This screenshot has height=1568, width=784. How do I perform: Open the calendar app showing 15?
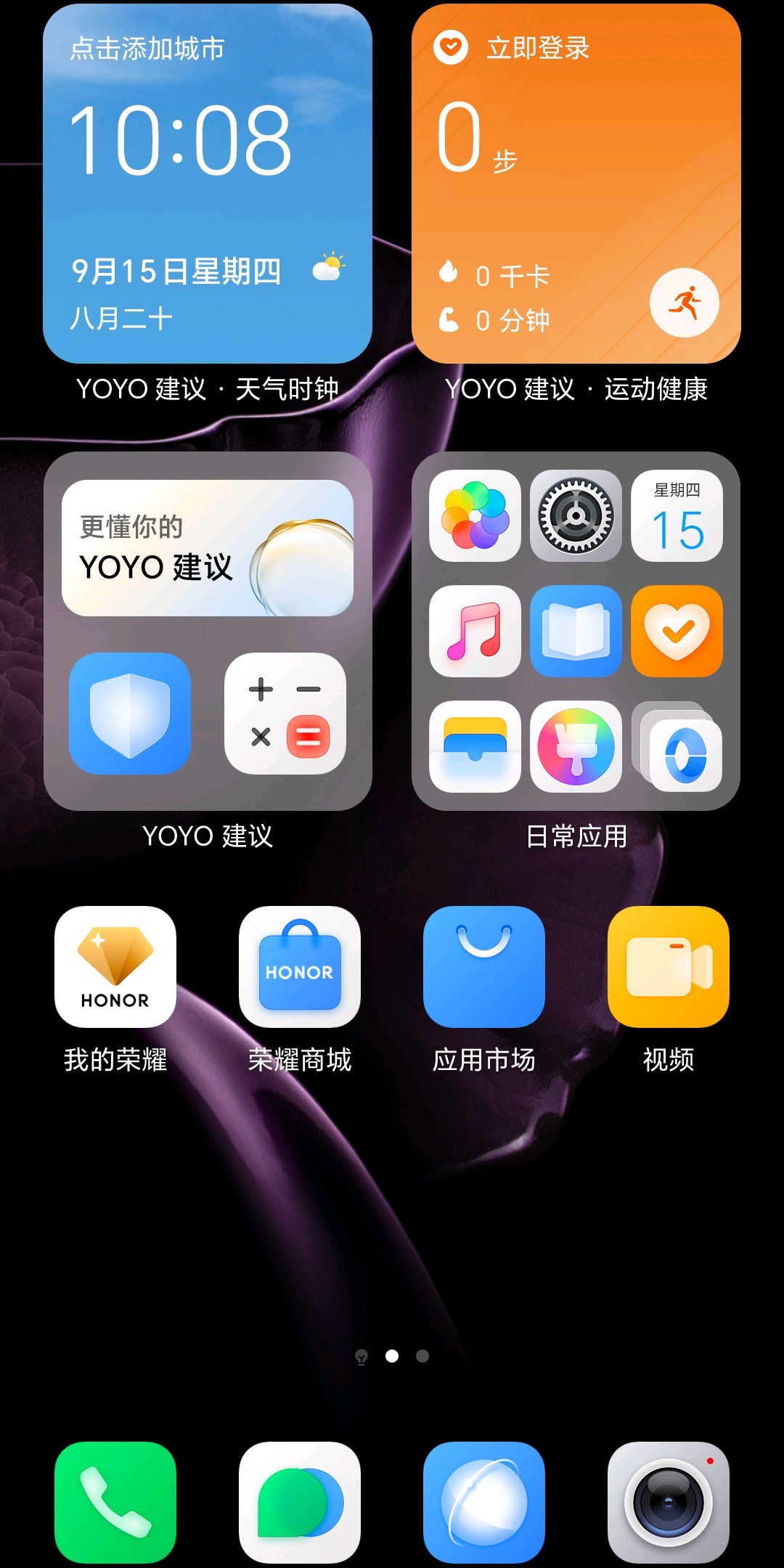(x=677, y=516)
